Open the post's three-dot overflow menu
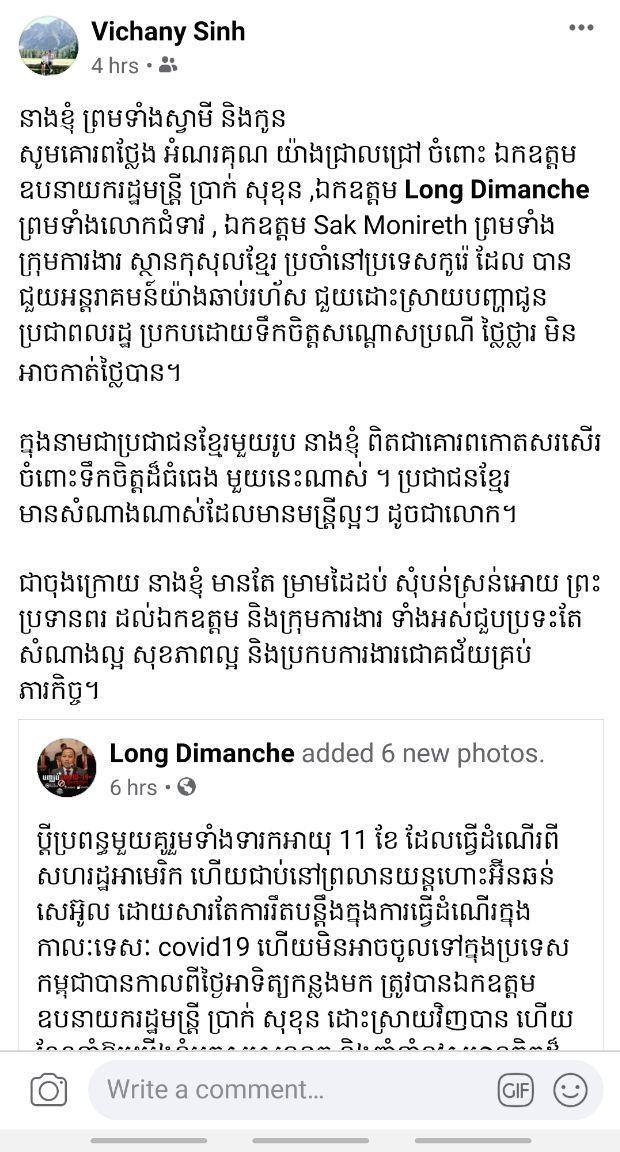Viewport: 620px width, 1152px height. [581, 28]
